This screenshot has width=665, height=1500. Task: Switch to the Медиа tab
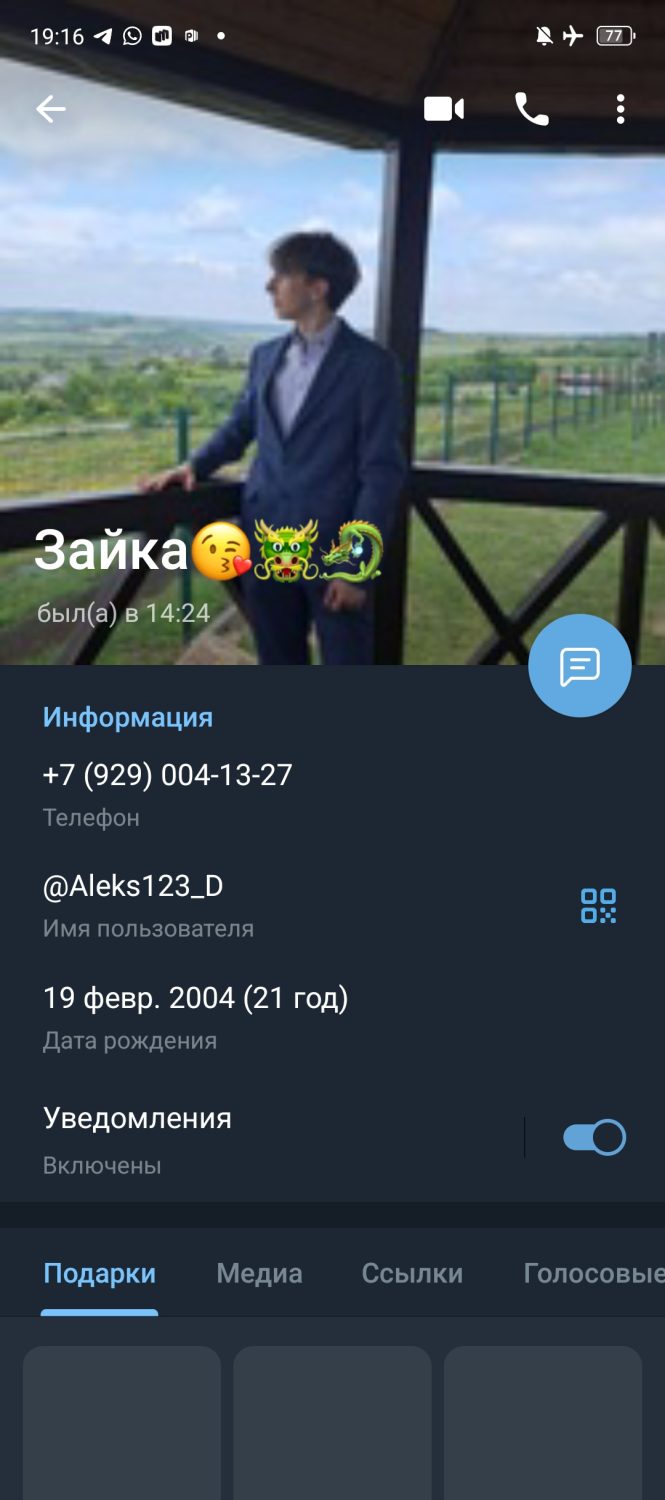259,1273
